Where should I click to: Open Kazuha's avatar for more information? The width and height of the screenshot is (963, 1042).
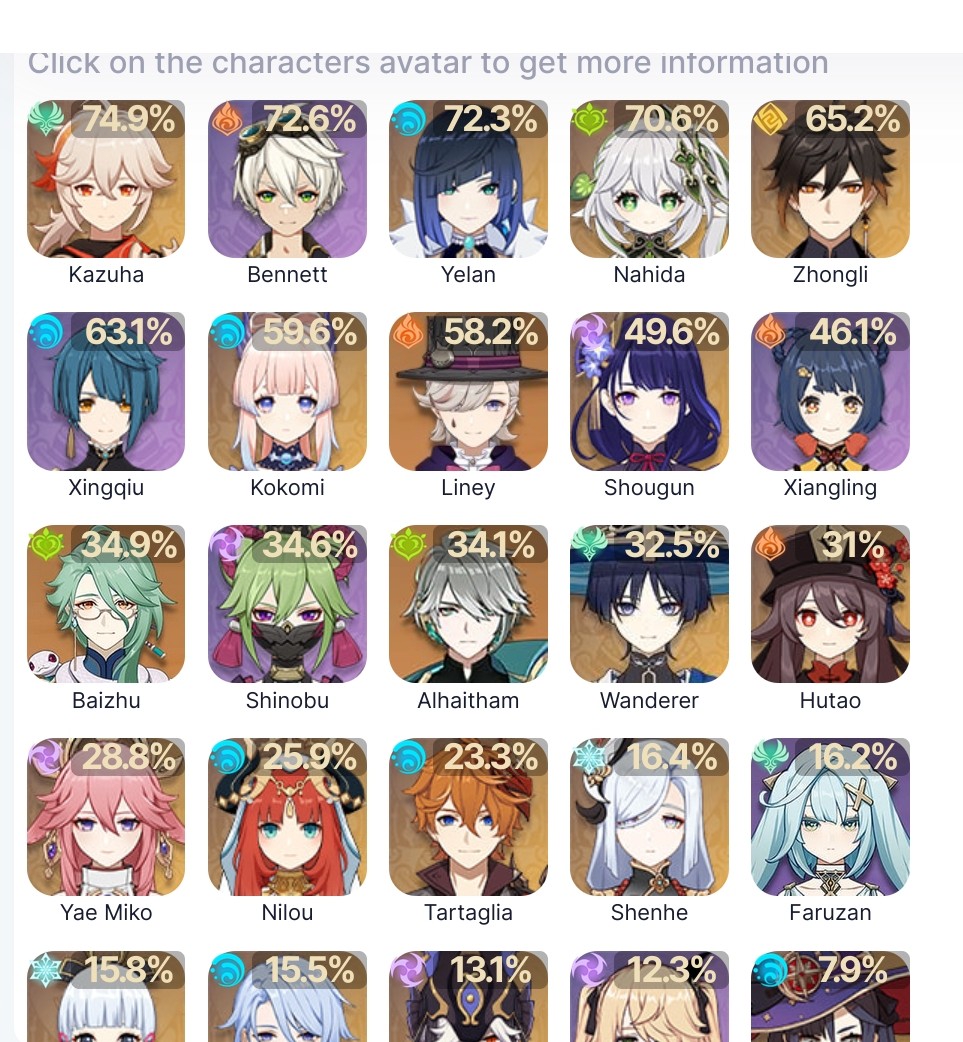pyautogui.click(x=106, y=180)
